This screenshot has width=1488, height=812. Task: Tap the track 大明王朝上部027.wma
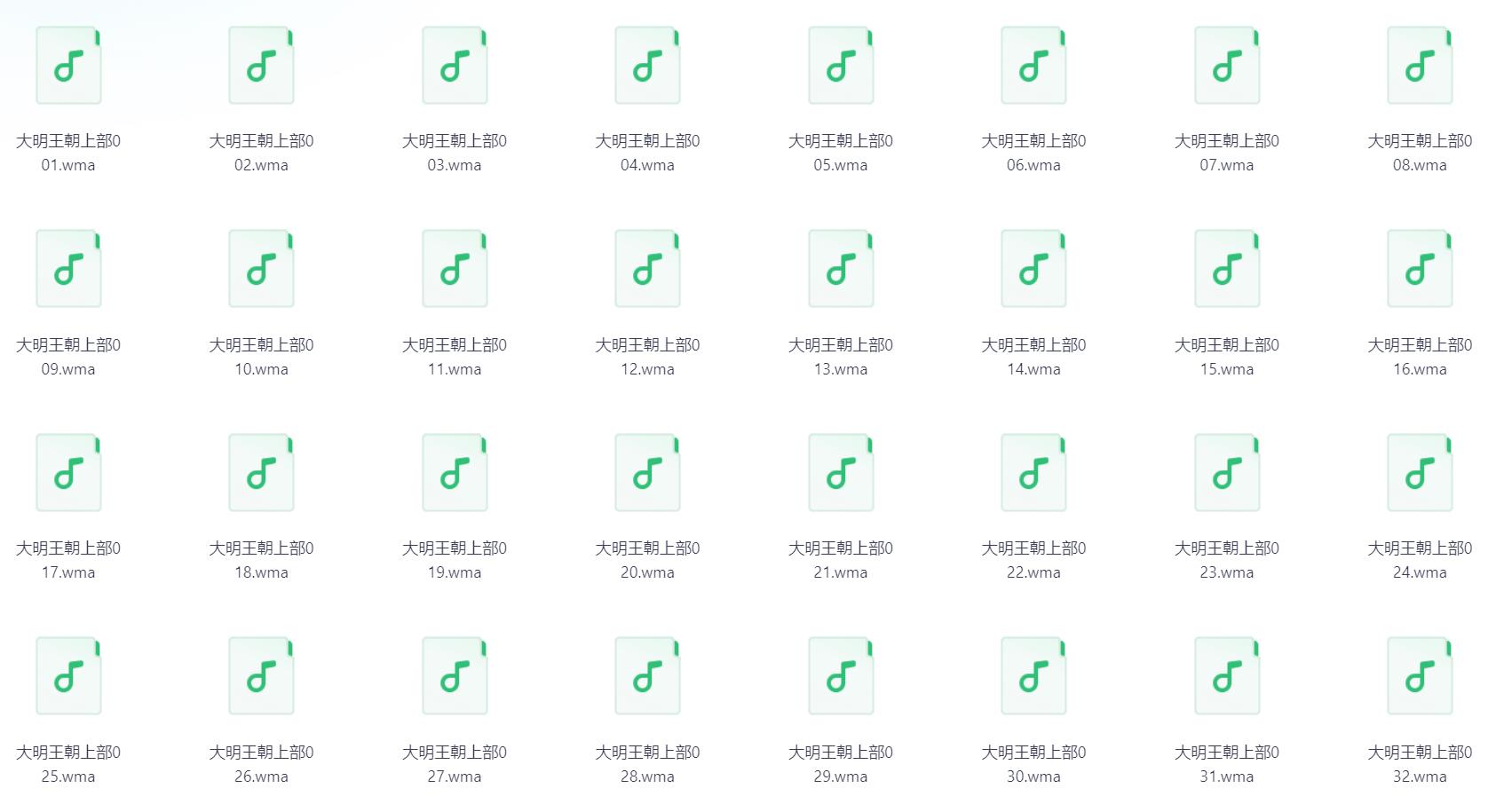tap(455, 677)
